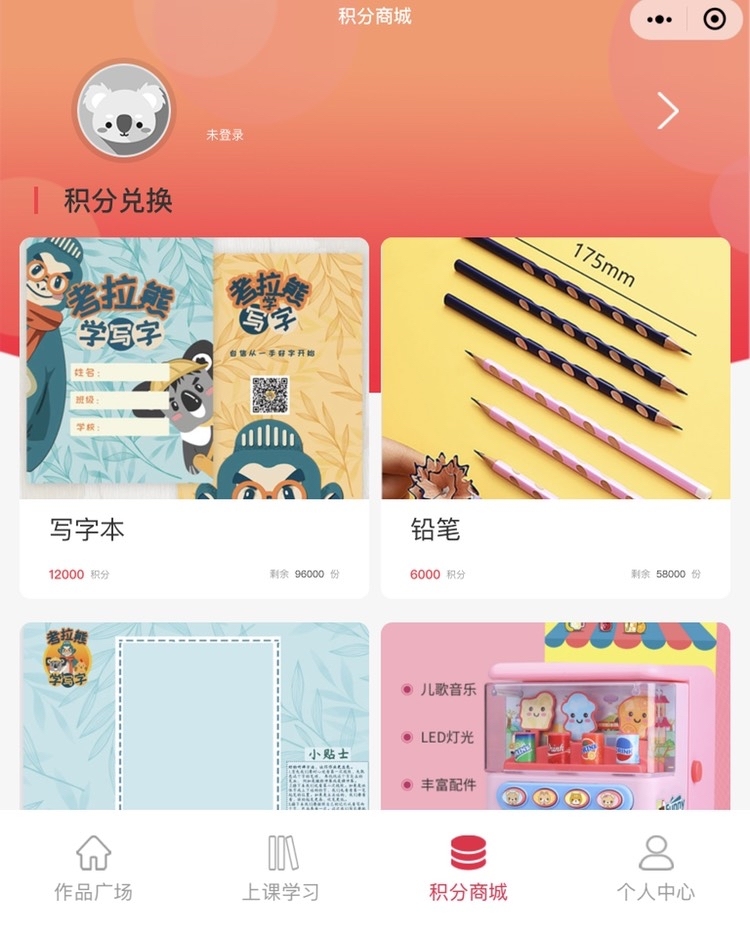Open login via the right chevron arrow
This screenshot has width=750, height=936.
[x=667, y=111]
